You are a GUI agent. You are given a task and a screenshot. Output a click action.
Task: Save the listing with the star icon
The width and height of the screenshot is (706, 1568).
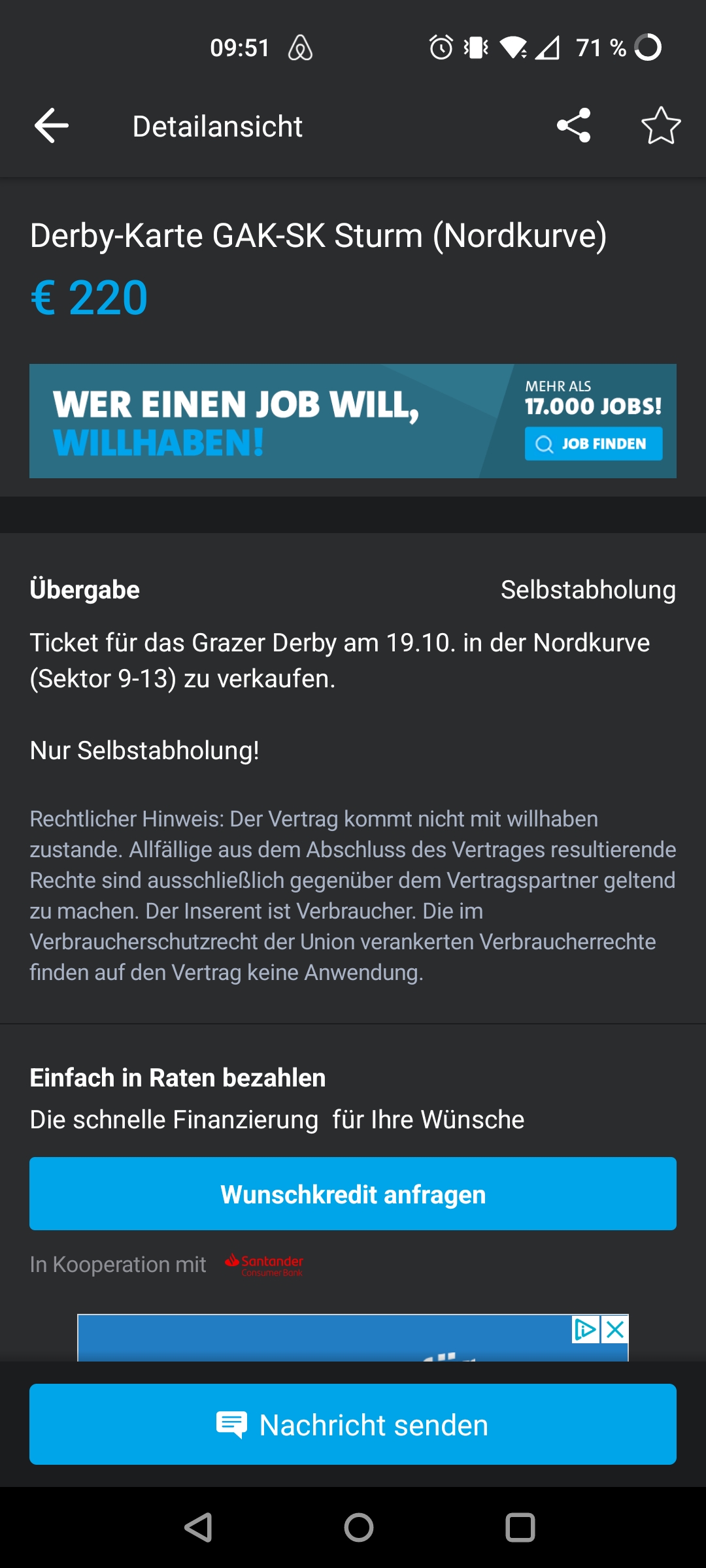(x=661, y=125)
